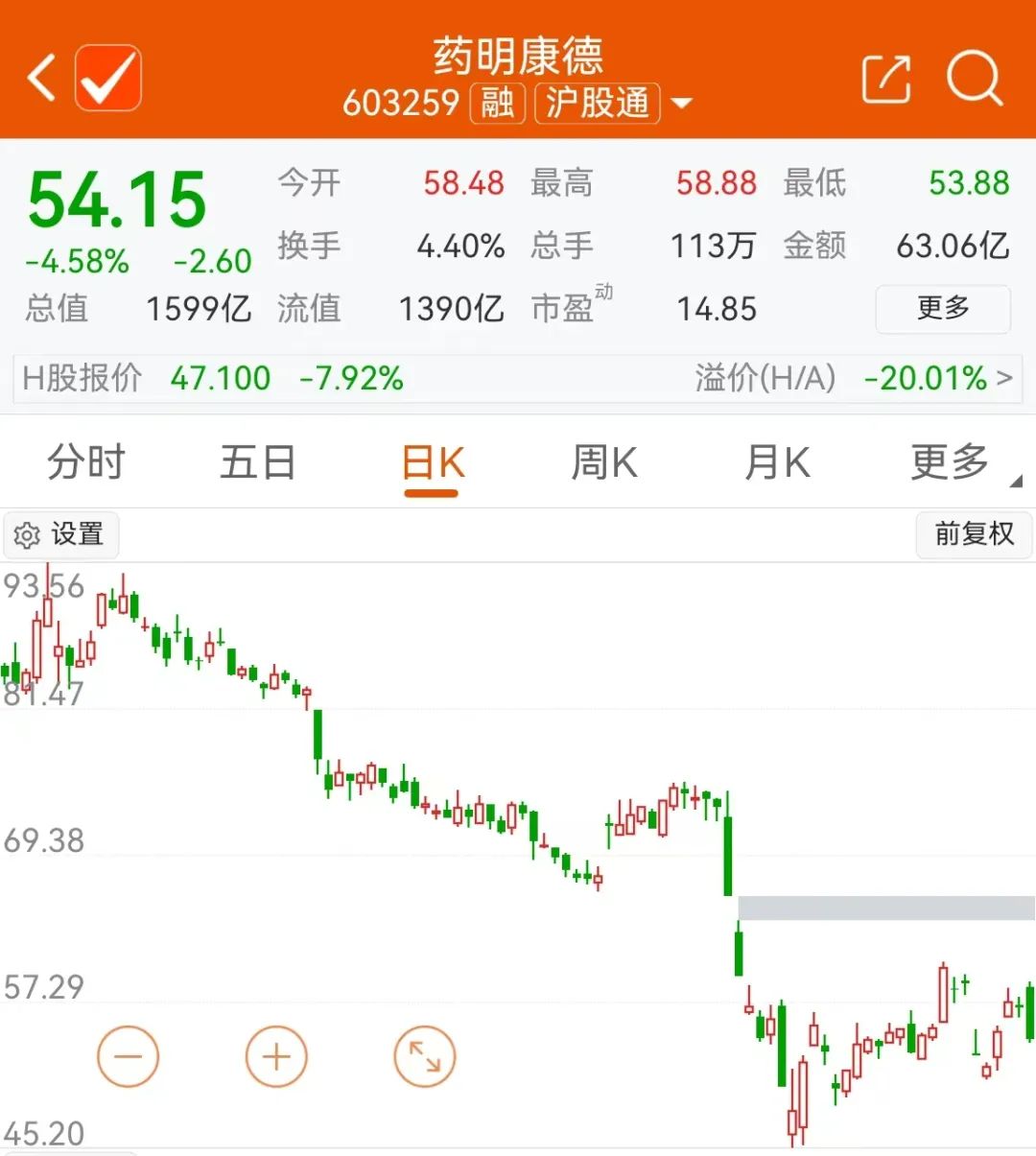The width and height of the screenshot is (1036, 1156).
Task: Select the 日K chart tab
Action: 432,464
